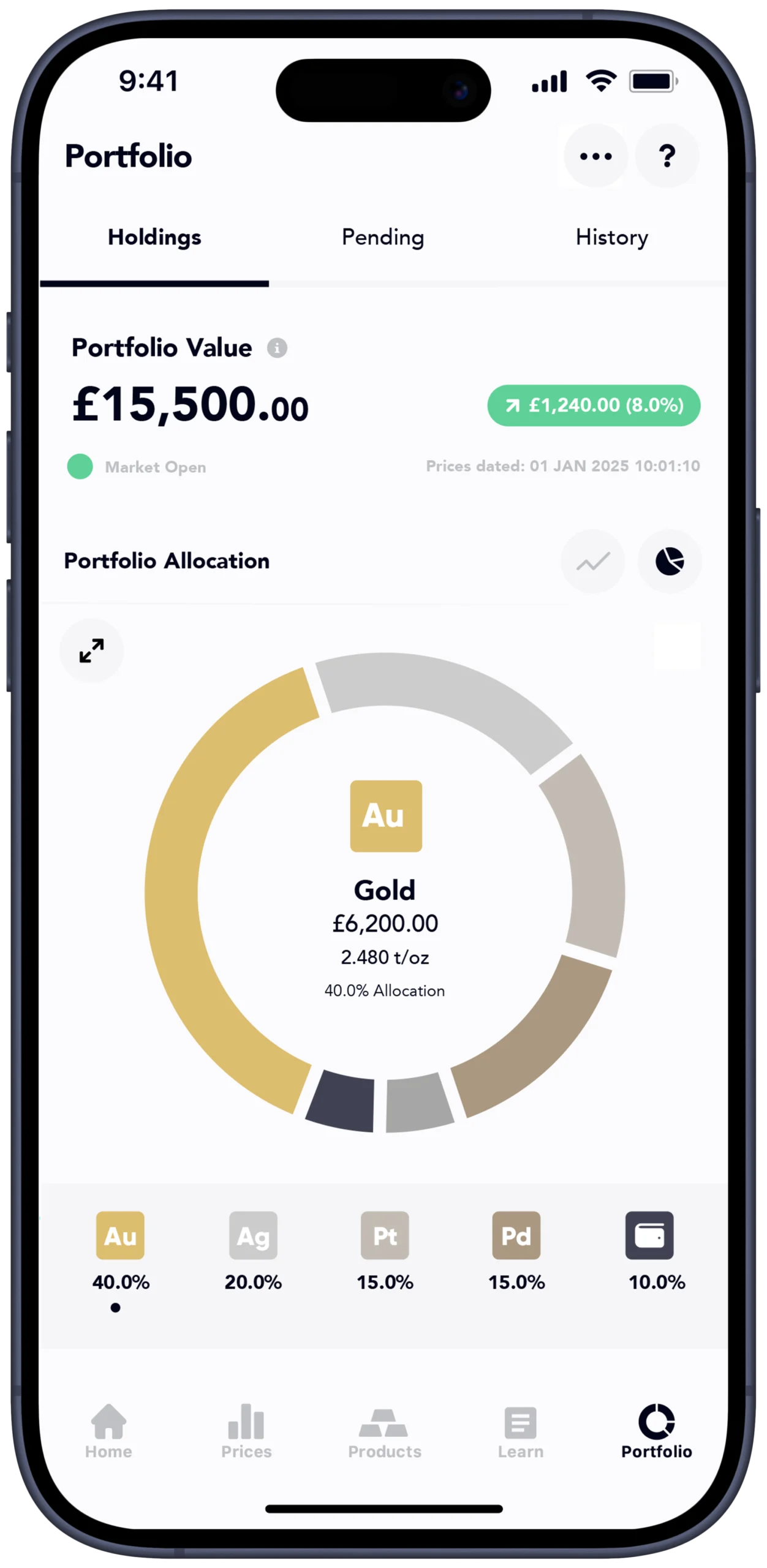Switch to the History tab
The height and width of the screenshot is (1568, 767).
611,238
